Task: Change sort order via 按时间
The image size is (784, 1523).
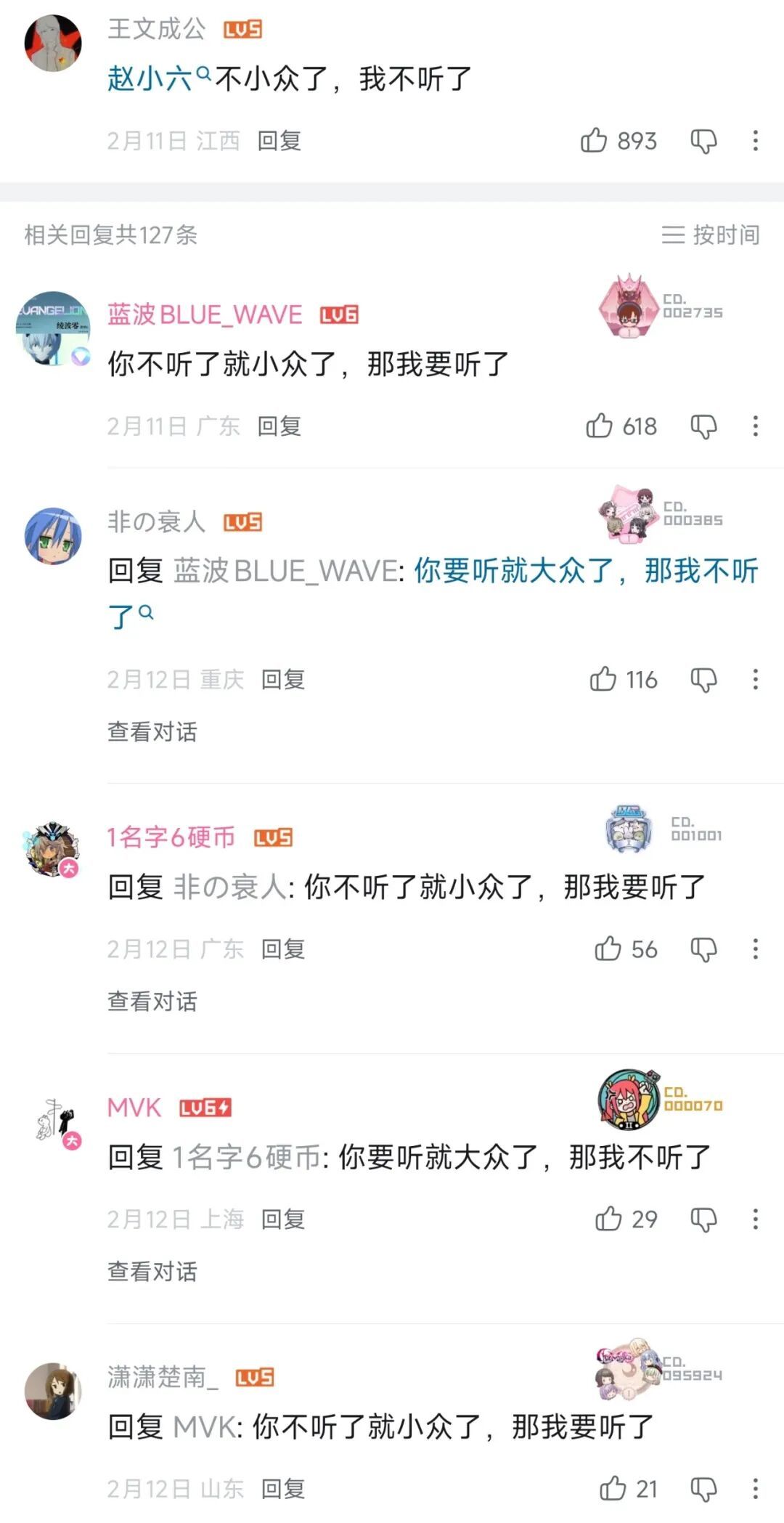Action: 711,235
